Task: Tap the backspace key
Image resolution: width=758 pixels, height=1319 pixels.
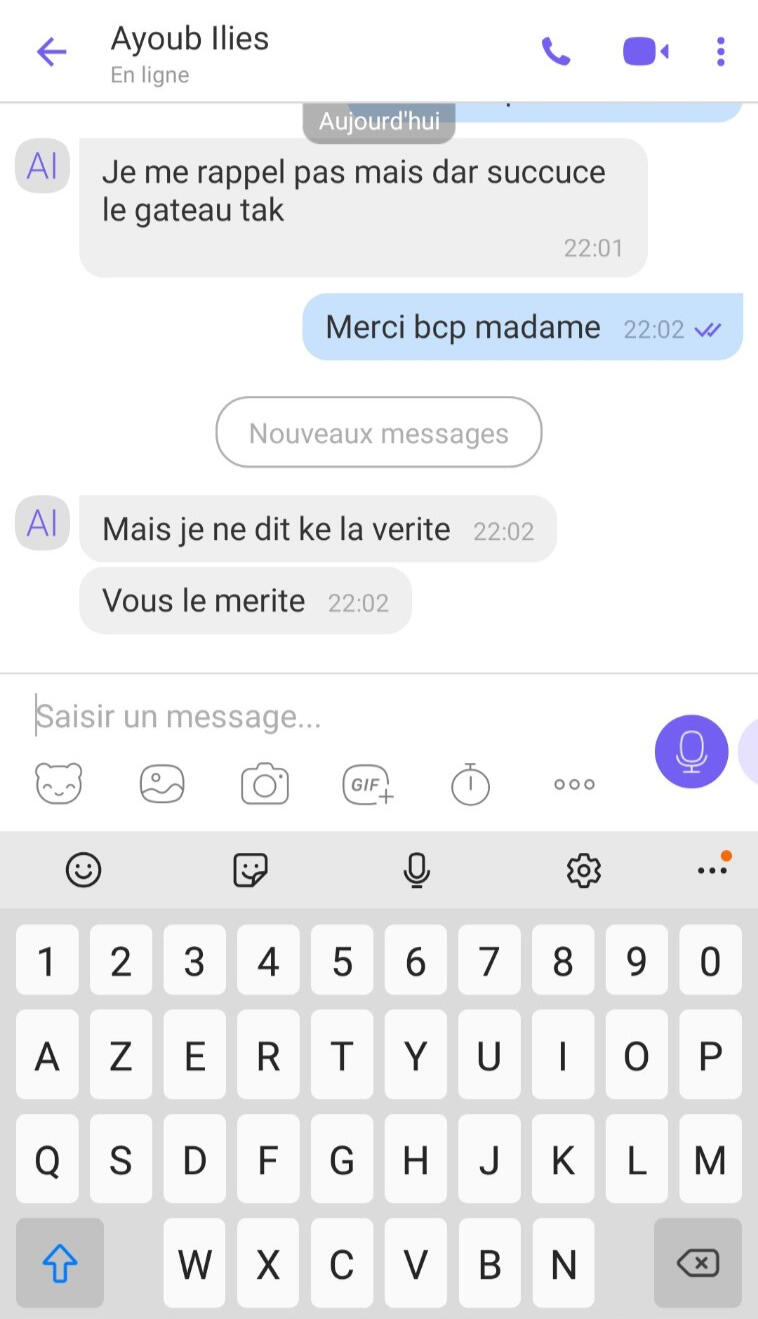Action: coord(698,1264)
